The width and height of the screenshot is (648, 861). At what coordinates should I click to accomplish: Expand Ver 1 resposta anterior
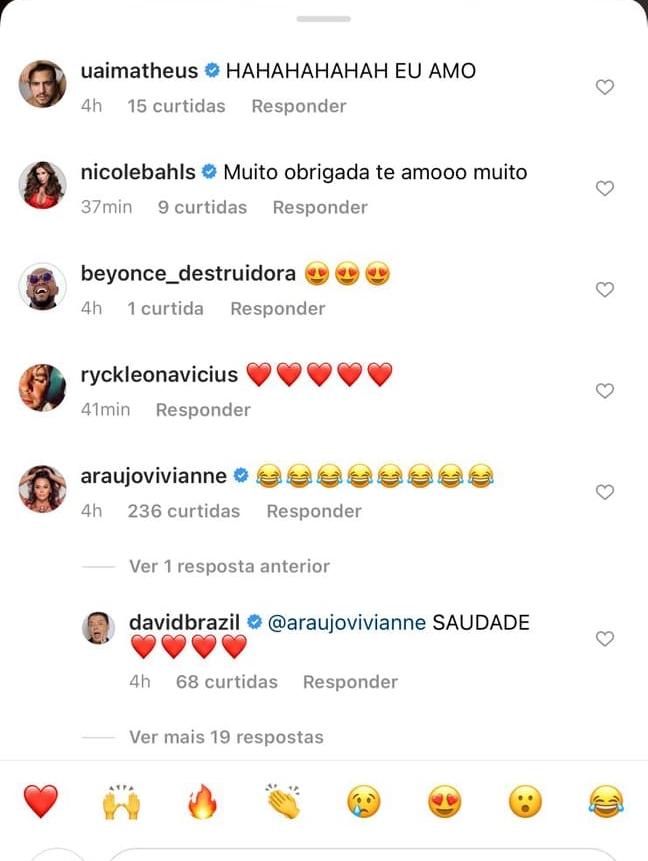tap(229, 566)
